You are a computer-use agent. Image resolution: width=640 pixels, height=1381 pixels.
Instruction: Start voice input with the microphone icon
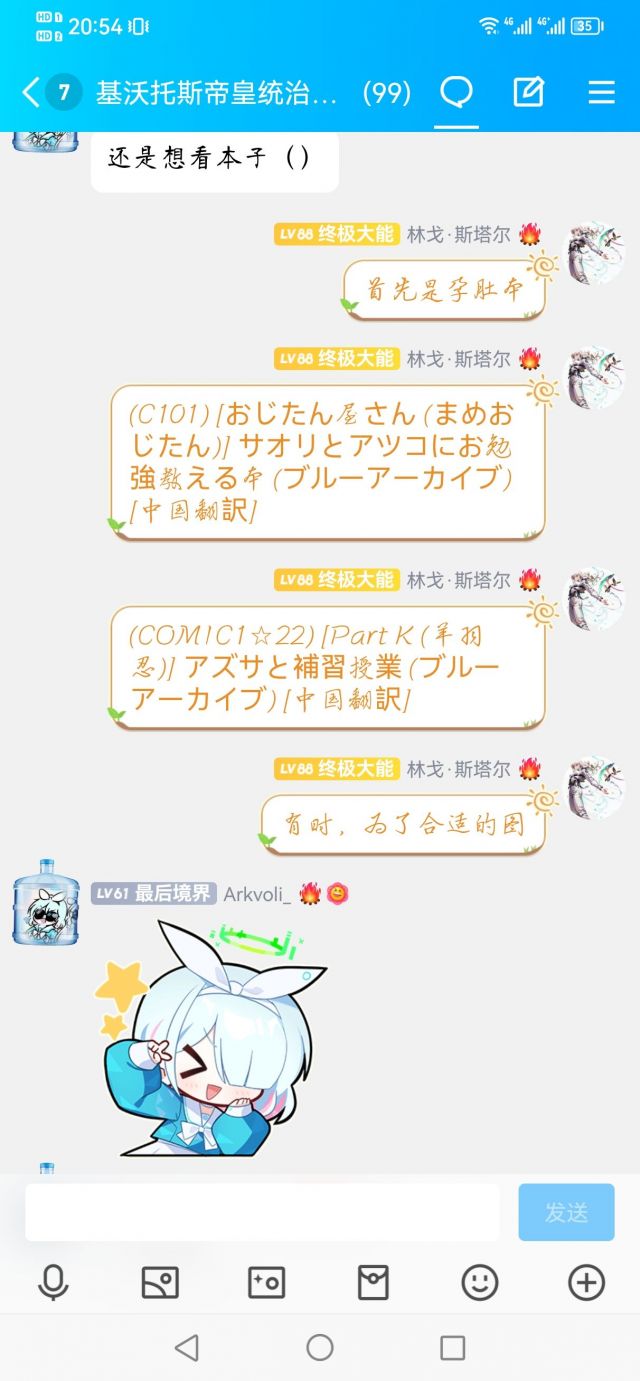pos(53,1282)
